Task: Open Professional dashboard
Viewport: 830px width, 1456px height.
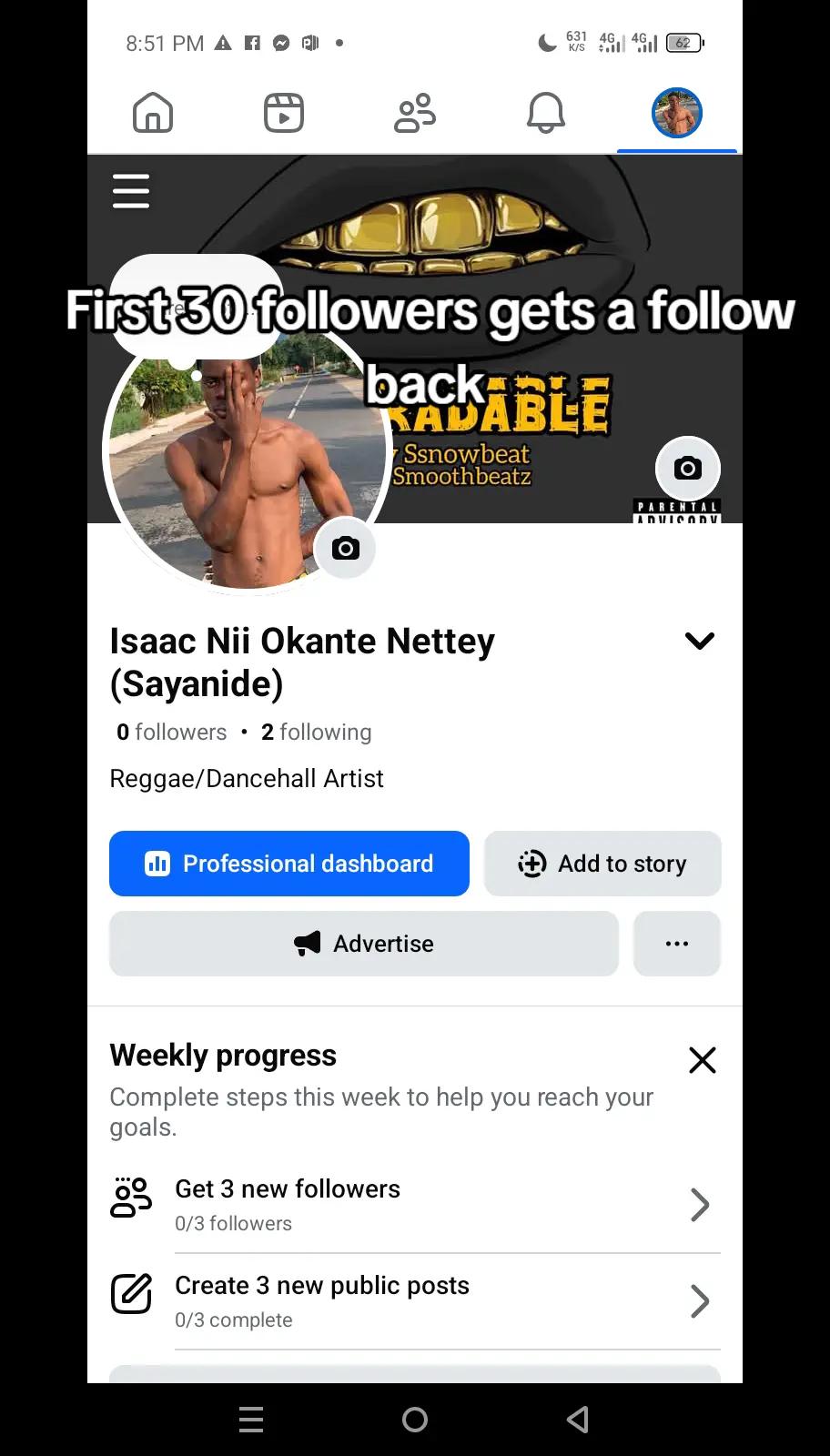Action: tap(289, 864)
